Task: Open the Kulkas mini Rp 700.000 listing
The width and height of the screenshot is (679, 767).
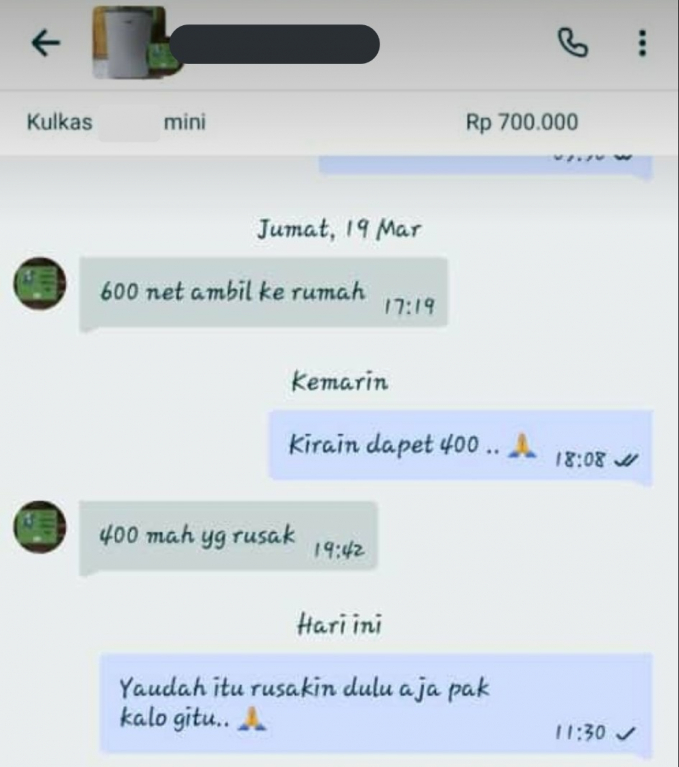Action: coord(300,123)
